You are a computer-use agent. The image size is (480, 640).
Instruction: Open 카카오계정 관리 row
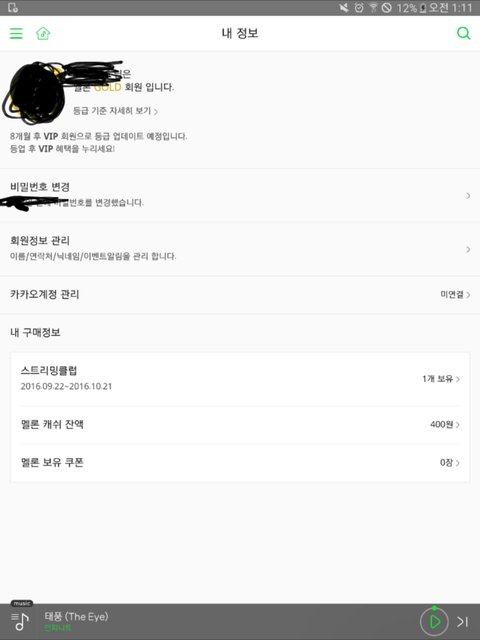click(240, 295)
